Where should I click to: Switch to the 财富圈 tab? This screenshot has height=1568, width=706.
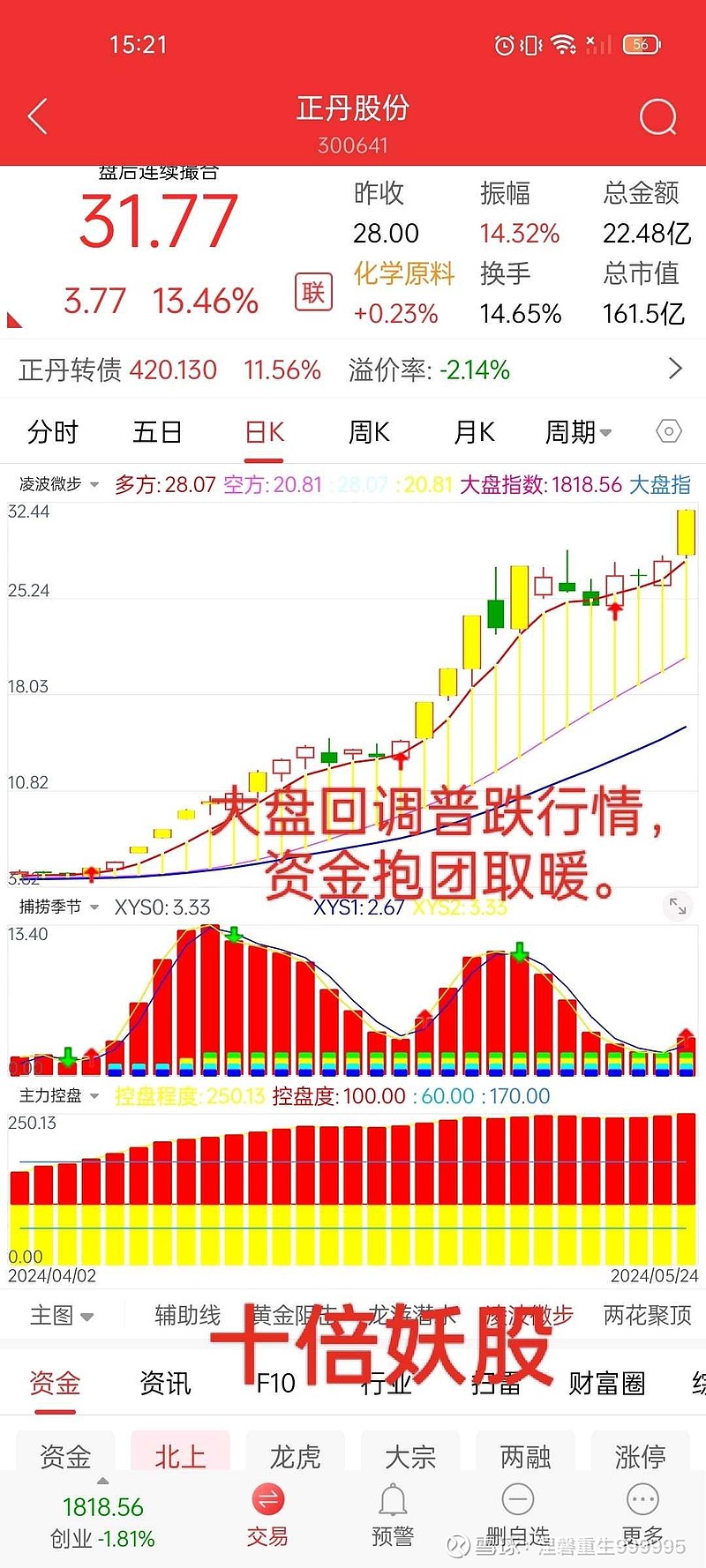pos(606,1383)
